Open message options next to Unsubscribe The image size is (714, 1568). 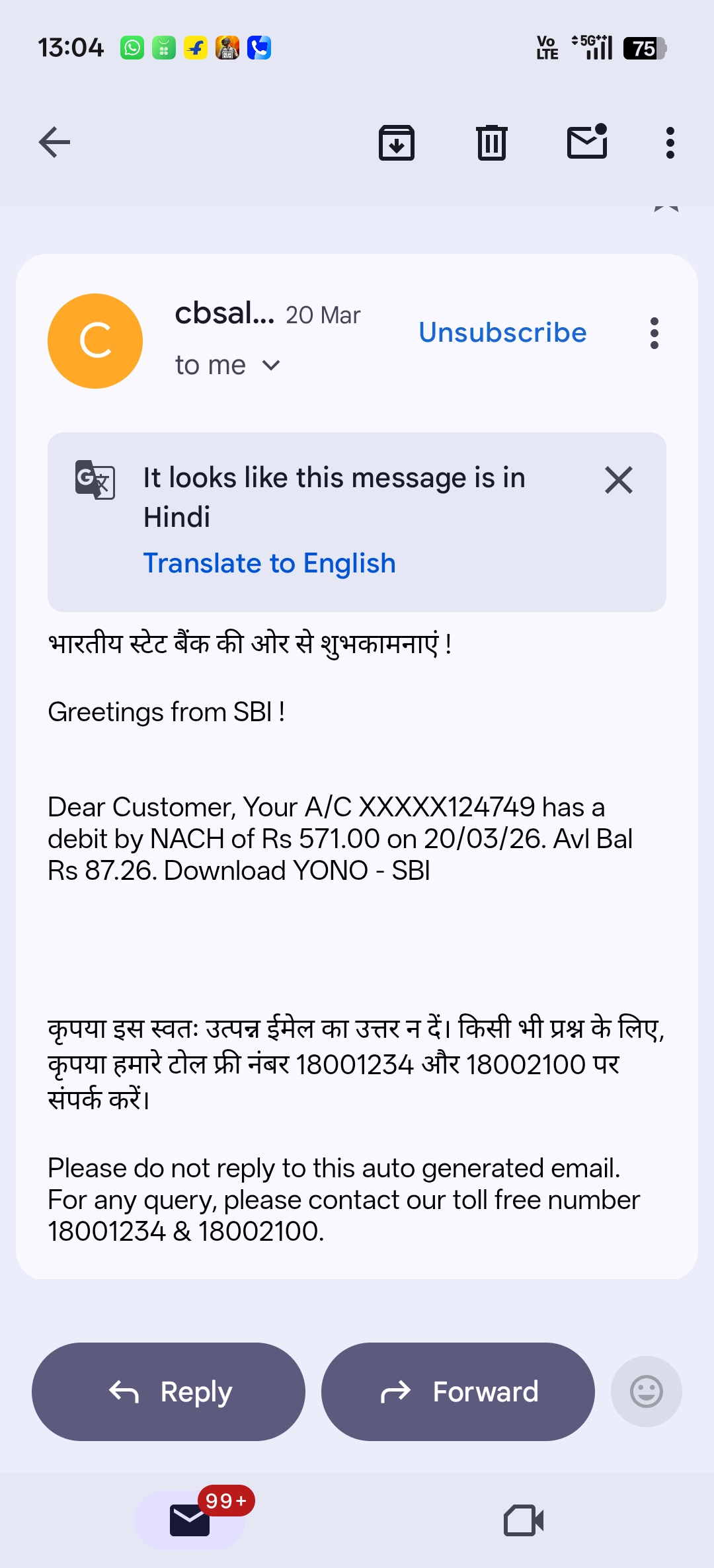pyautogui.click(x=654, y=333)
